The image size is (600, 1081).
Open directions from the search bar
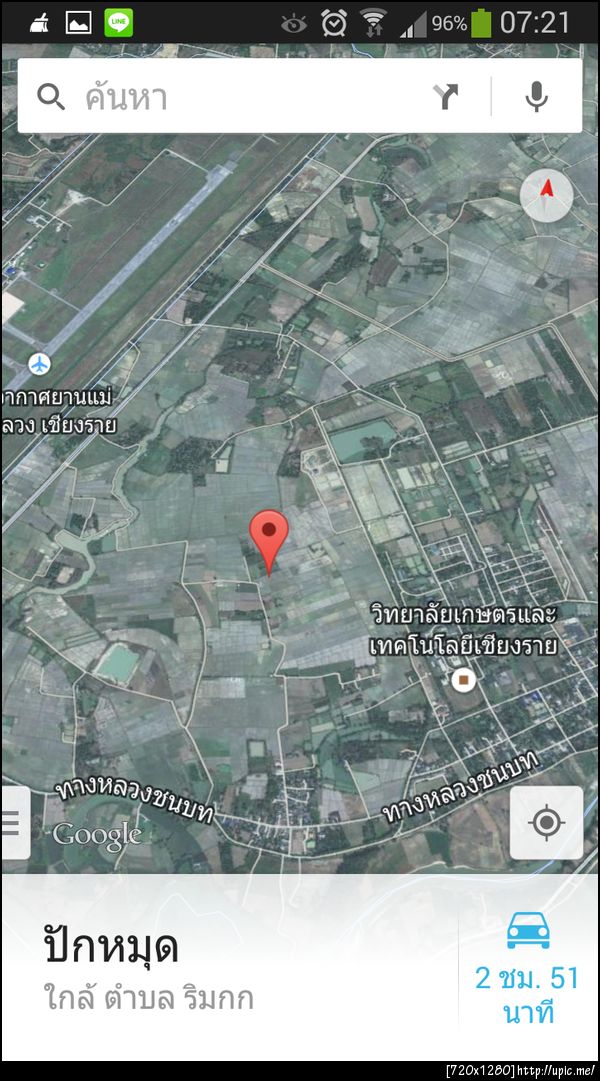[x=446, y=96]
